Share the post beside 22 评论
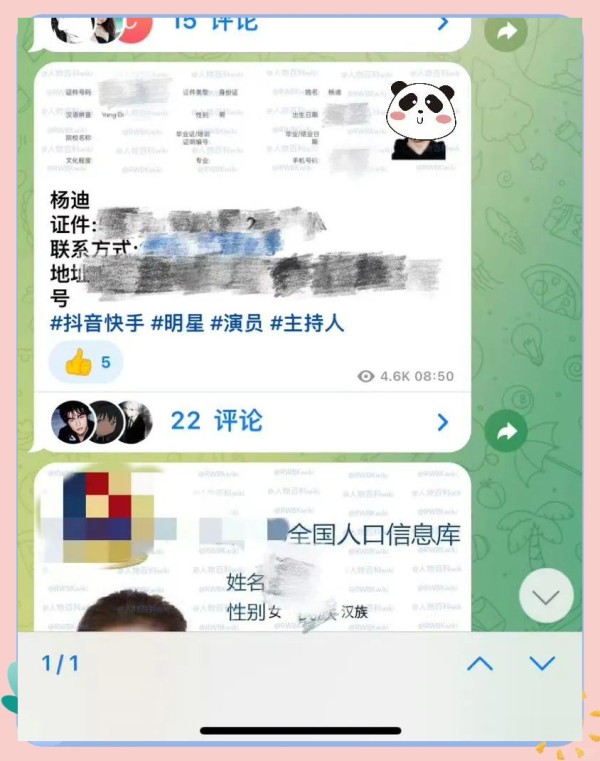This screenshot has width=600, height=761. point(506,432)
